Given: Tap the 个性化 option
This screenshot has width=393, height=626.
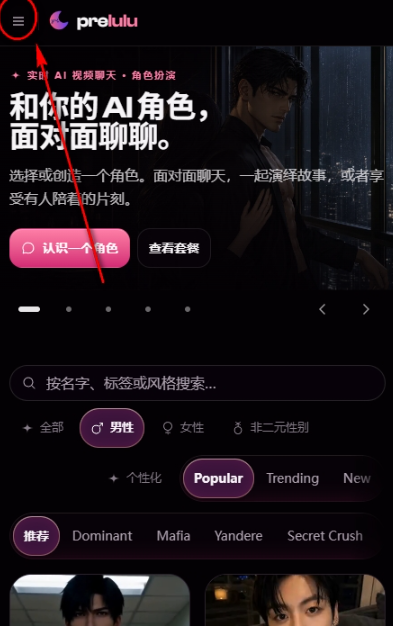Looking at the screenshot, I should click(135, 478).
